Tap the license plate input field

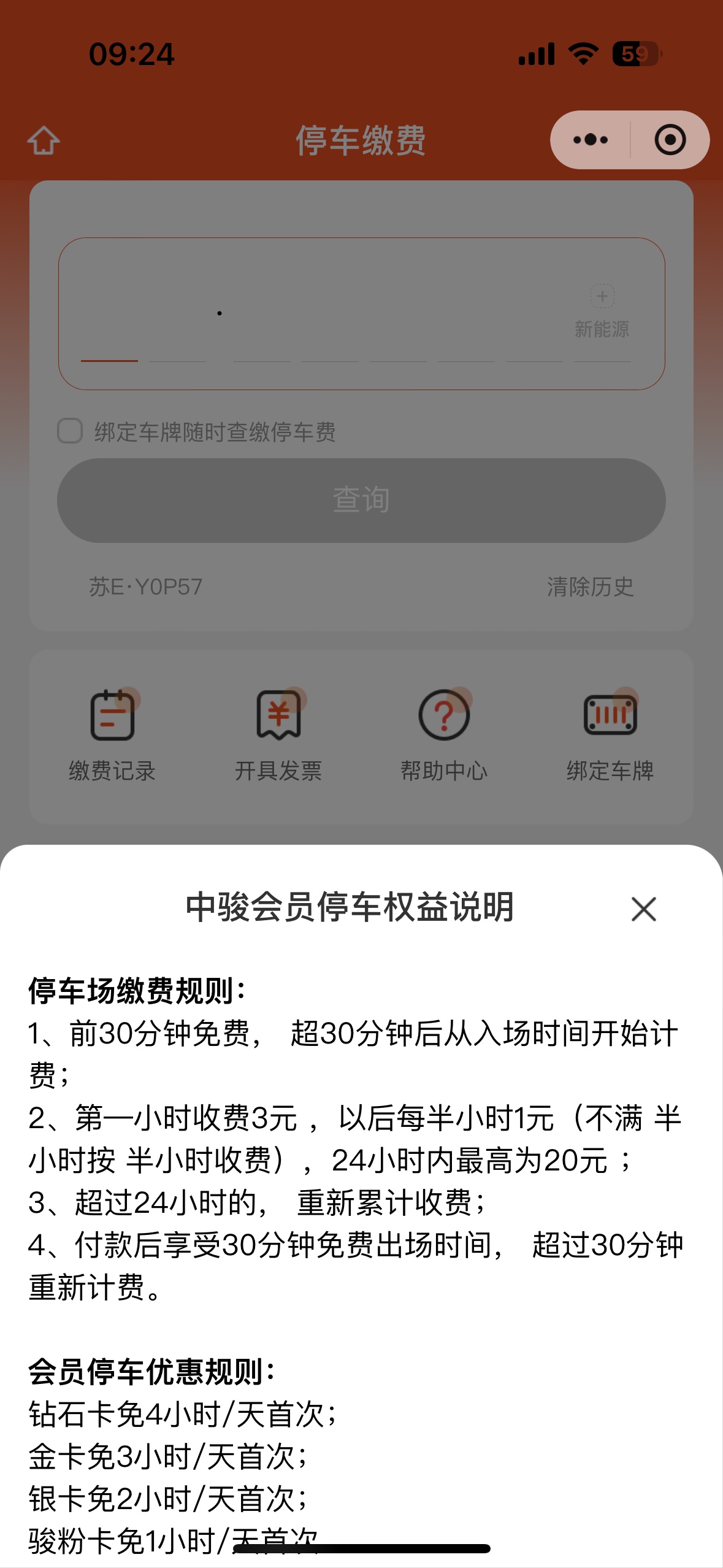(x=361, y=313)
